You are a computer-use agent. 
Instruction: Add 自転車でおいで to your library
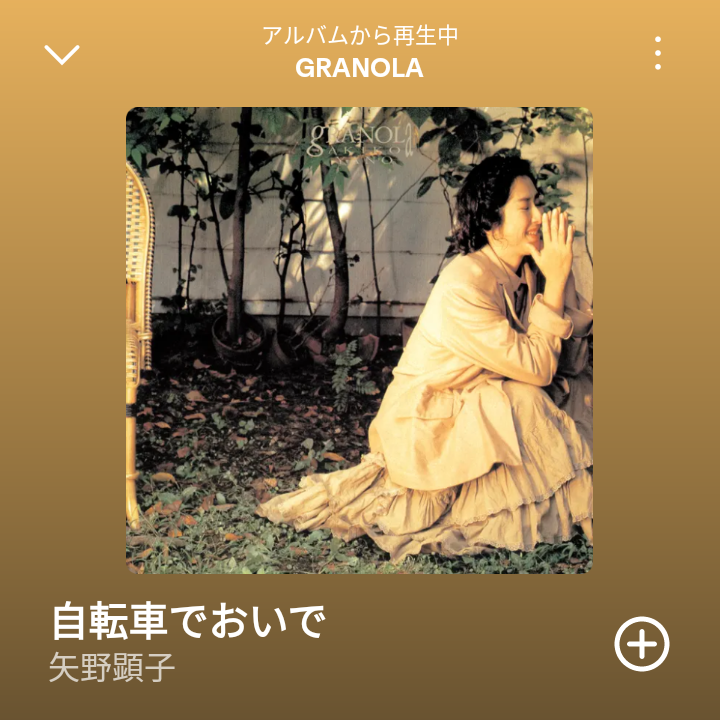(641, 645)
